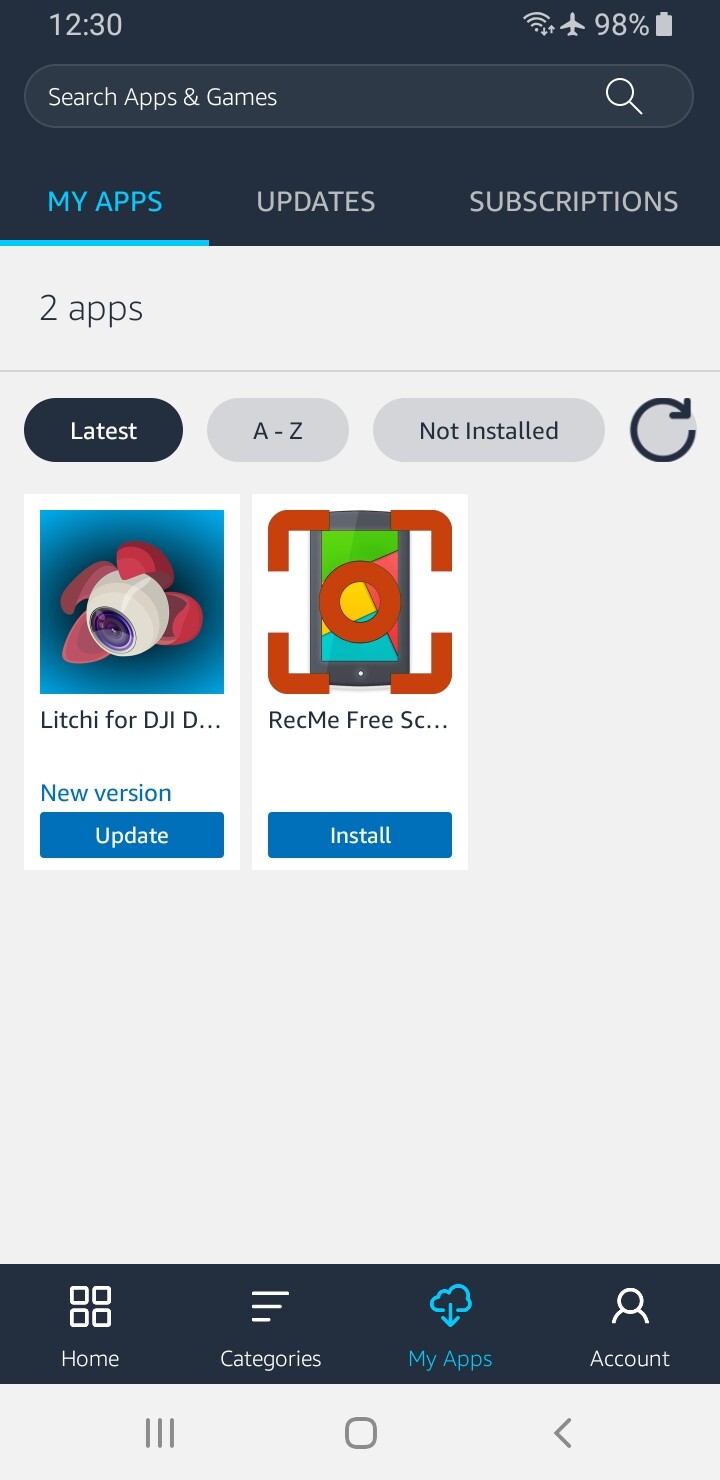Refresh the app list
The width and height of the screenshot is (720, 1480).
click(662, 431)
